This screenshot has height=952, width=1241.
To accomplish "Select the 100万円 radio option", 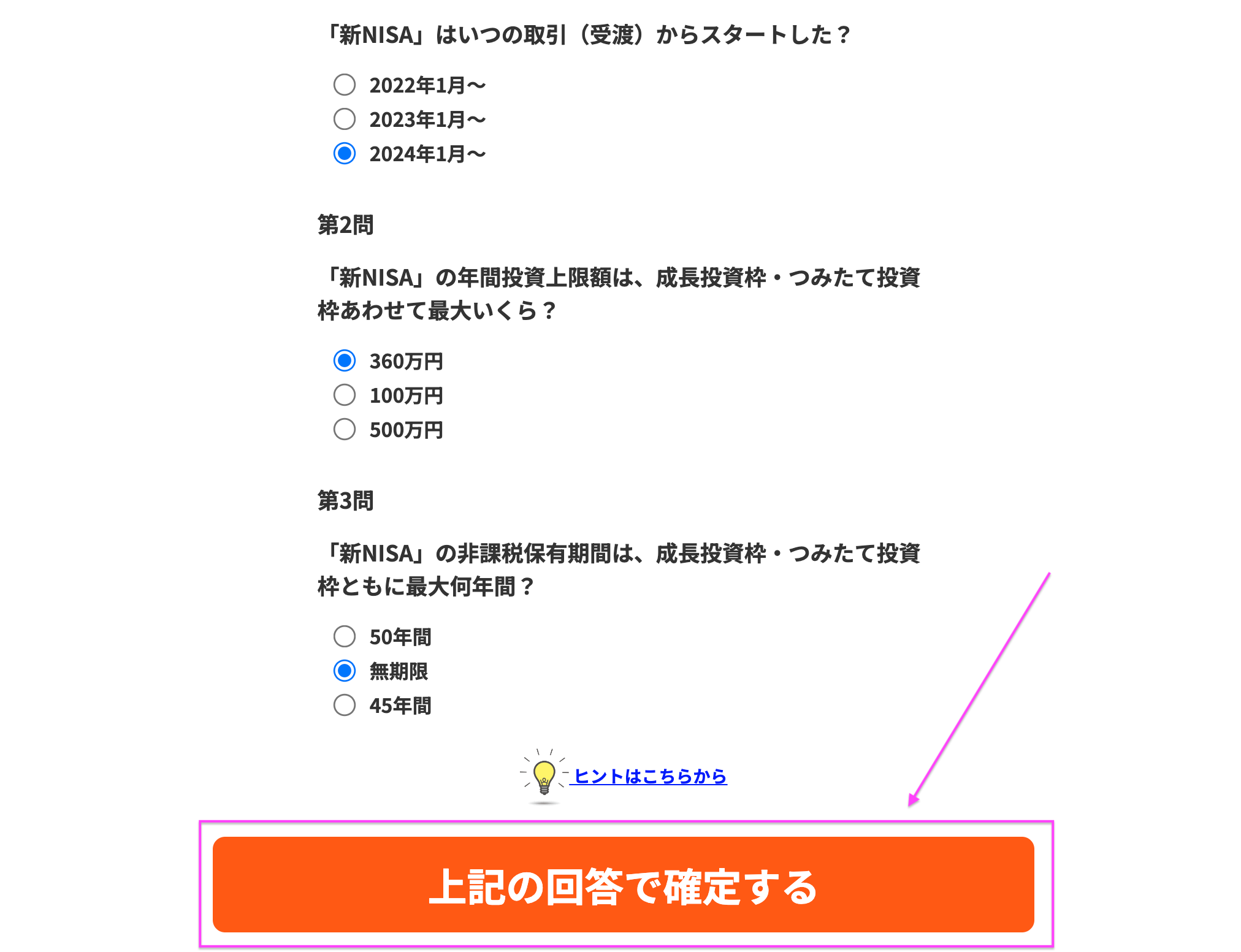I will click(345, 395).
